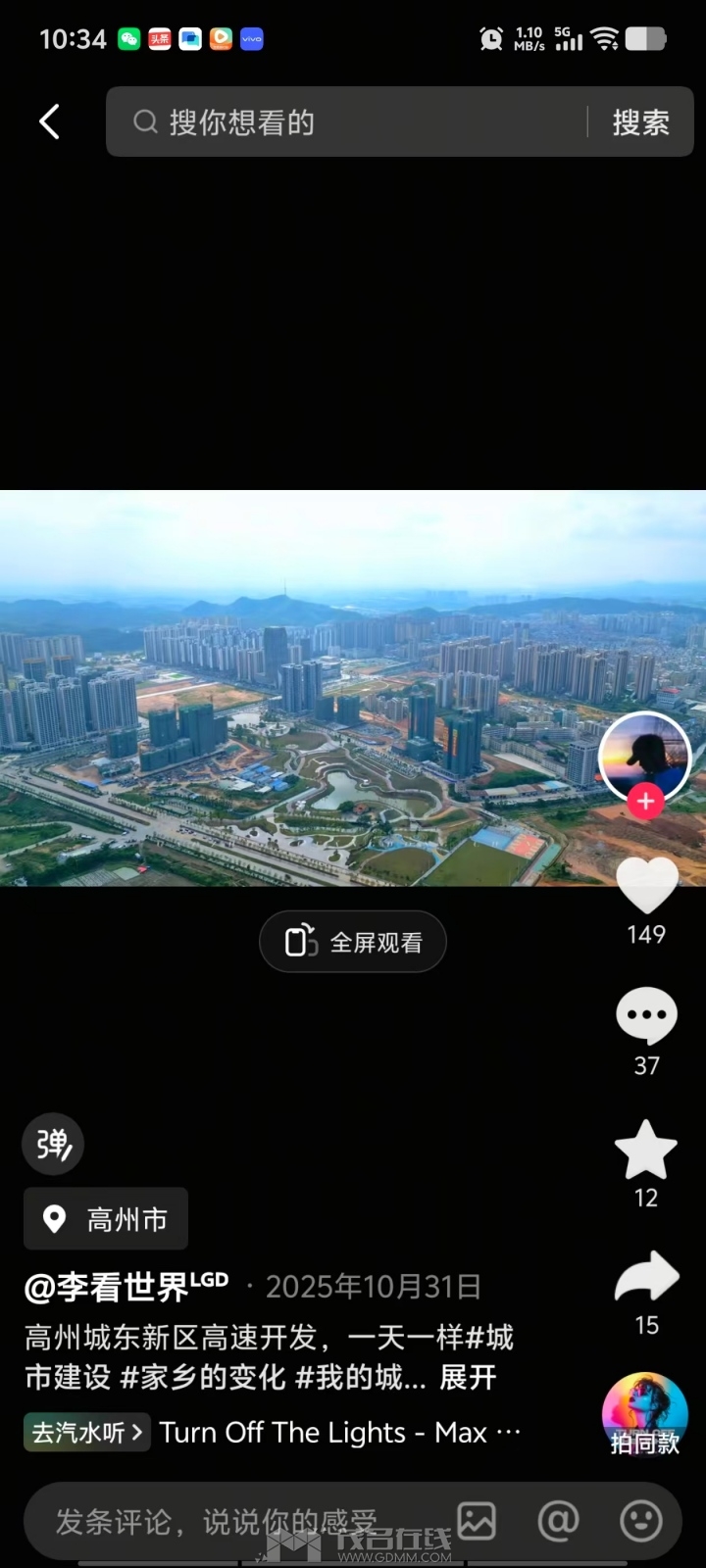706x1568 pixels.
Task: Open the comments with 37 replies
Action: (646, 1017)
